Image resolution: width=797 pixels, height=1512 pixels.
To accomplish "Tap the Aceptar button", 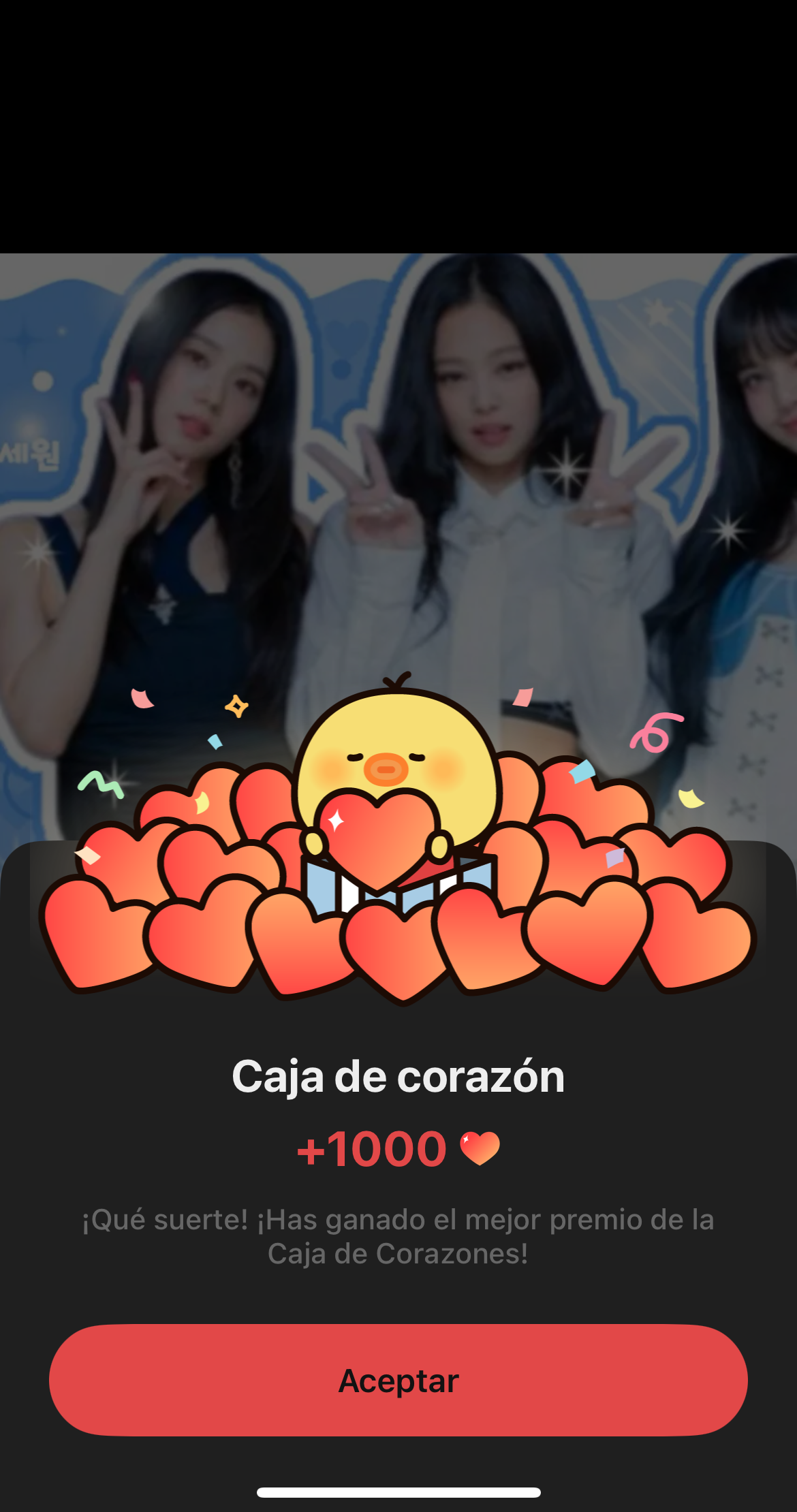I will pyautogui.click(x=398, y=1380).
